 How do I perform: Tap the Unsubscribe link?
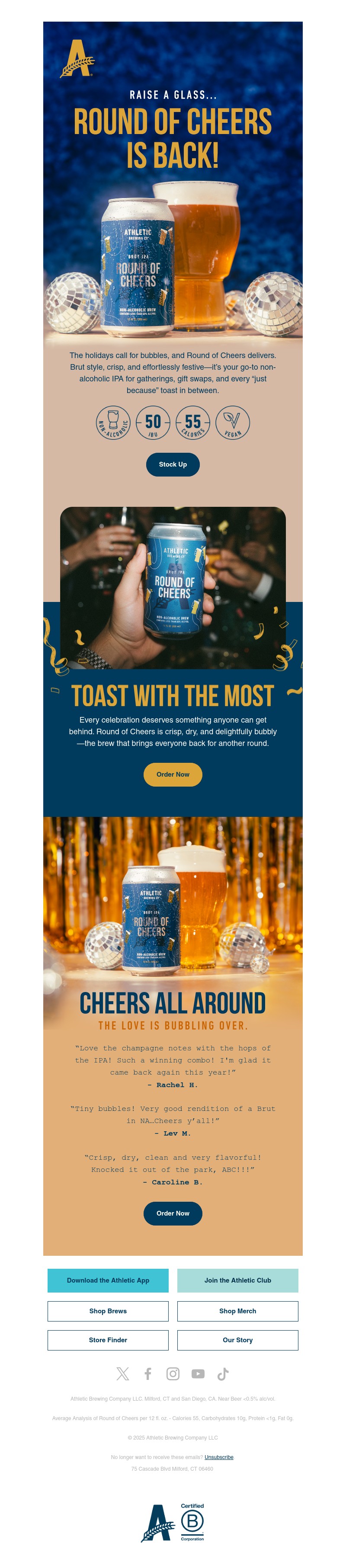219,1456
